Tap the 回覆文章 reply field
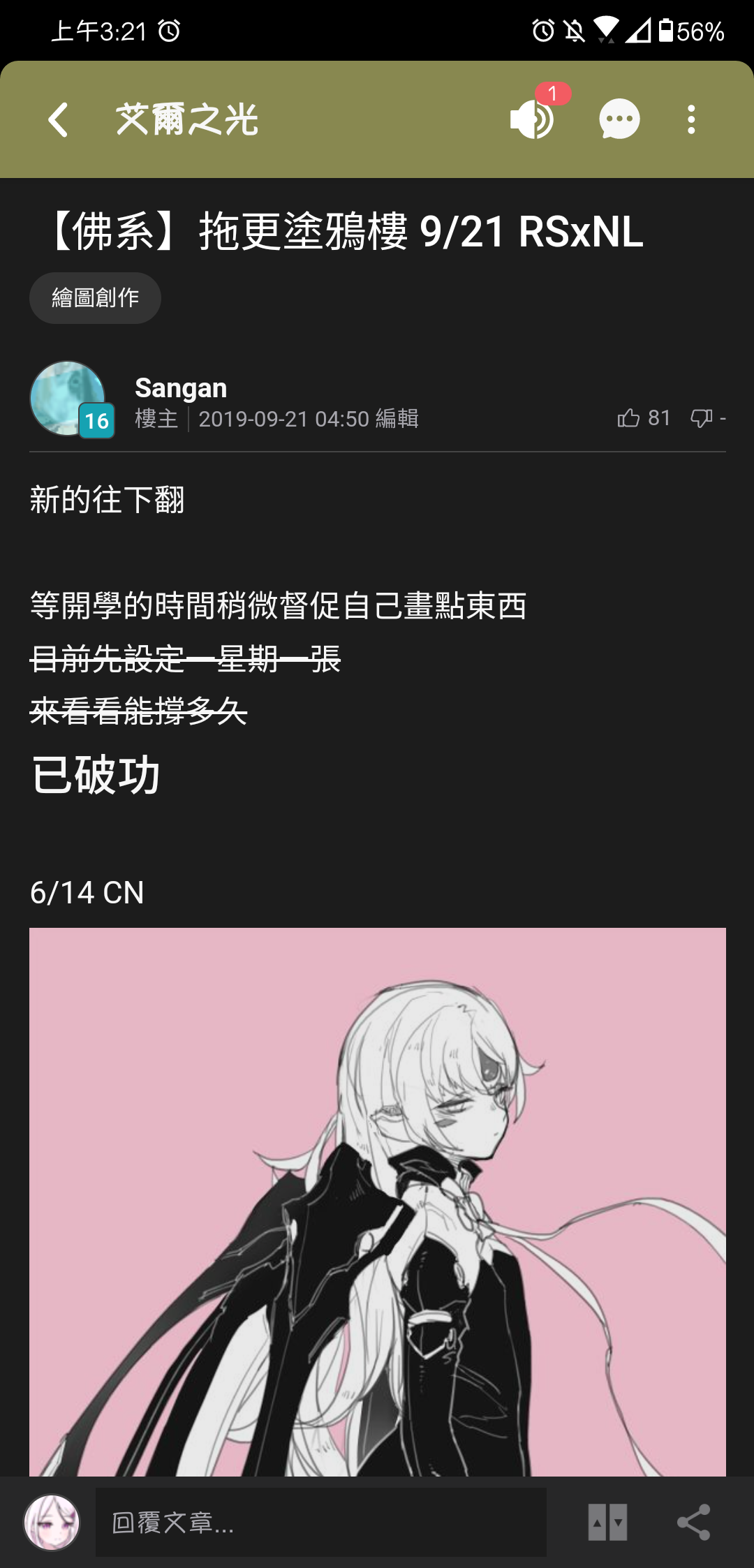 tap(320, 1522)
